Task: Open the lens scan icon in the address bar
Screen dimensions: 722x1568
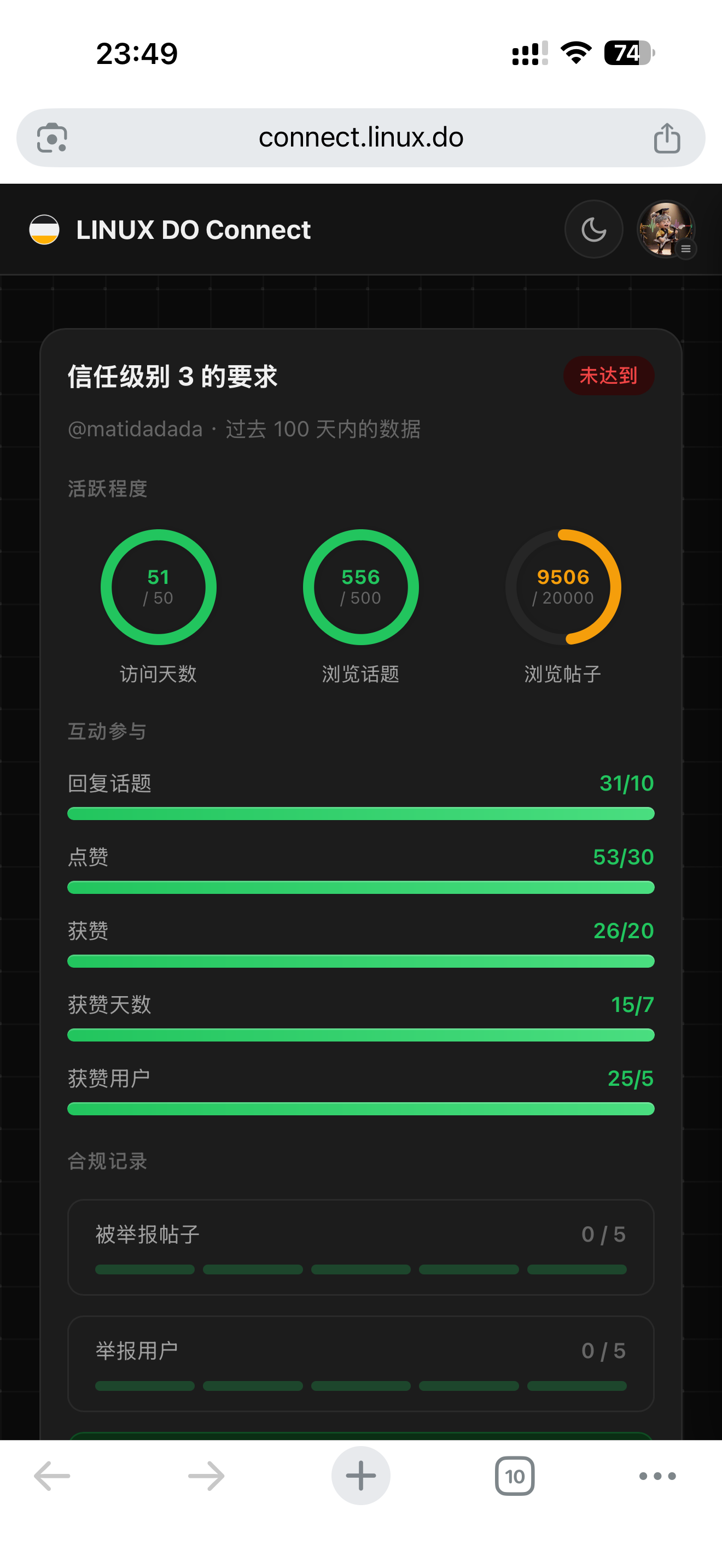Action: click(x=53, y=138)
